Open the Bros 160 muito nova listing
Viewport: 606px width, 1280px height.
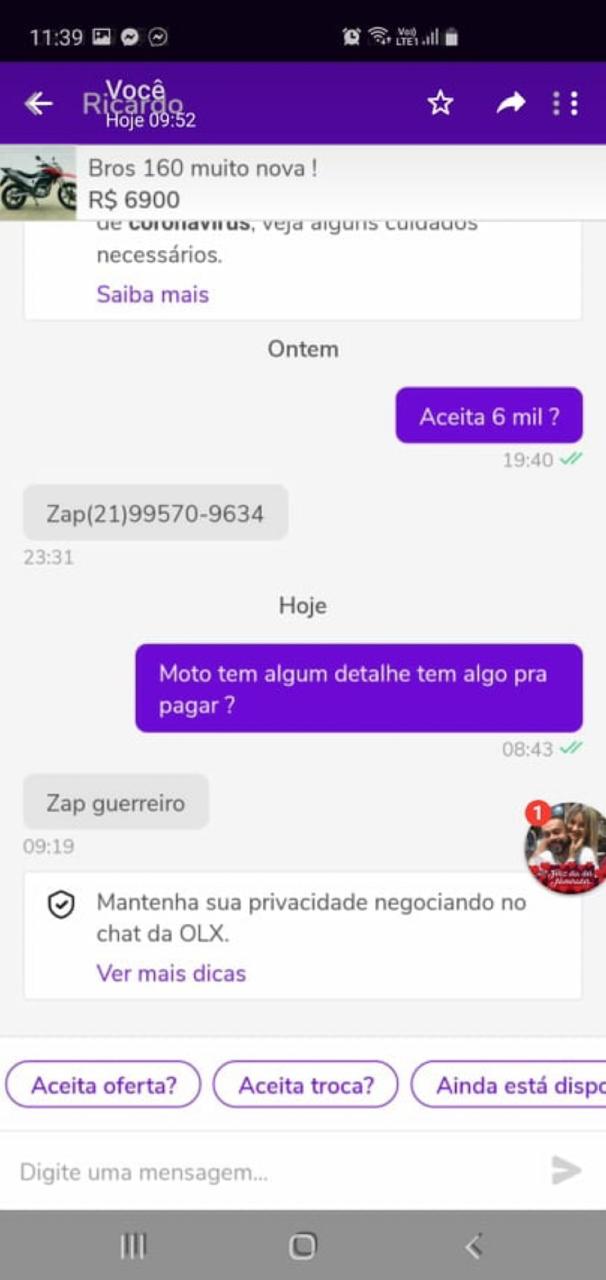coord(300,183)
